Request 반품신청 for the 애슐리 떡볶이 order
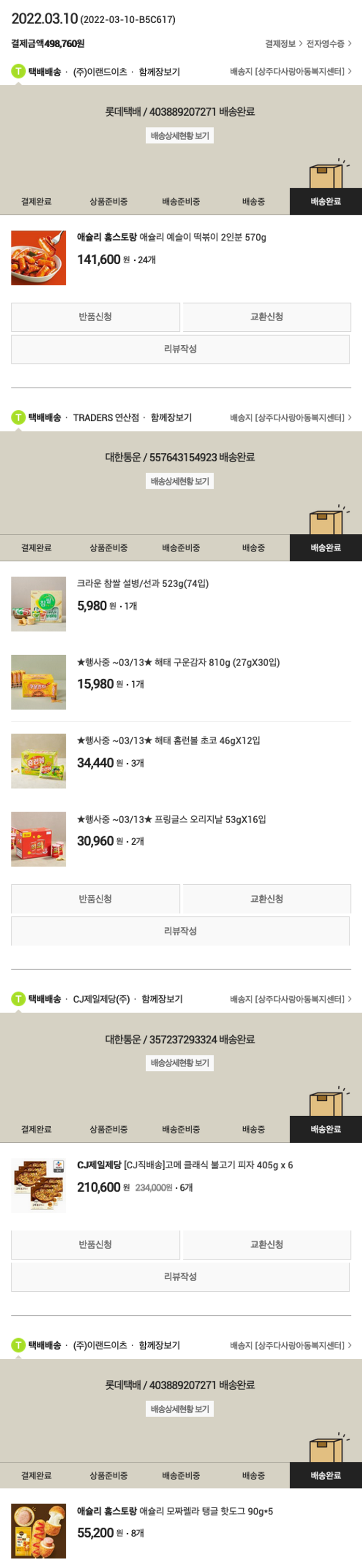Screen dimensions: 362x1568 tap(95, 317)
